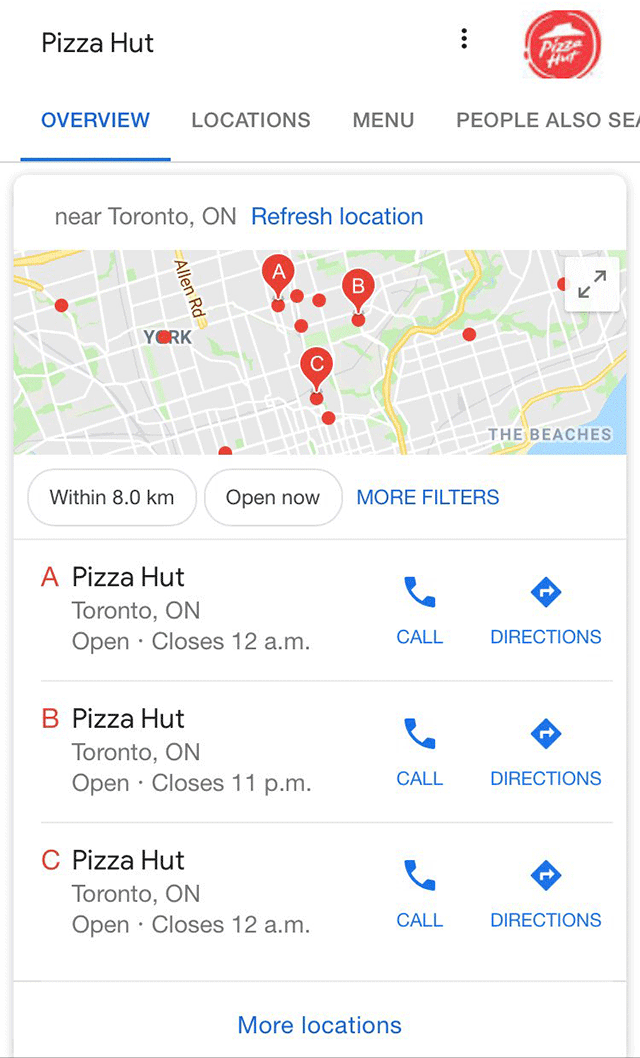Image resolution: width=640 pixels, height=1058 pixels.
Task: Toggle the Open now filter chip
Action: point(273,497)
